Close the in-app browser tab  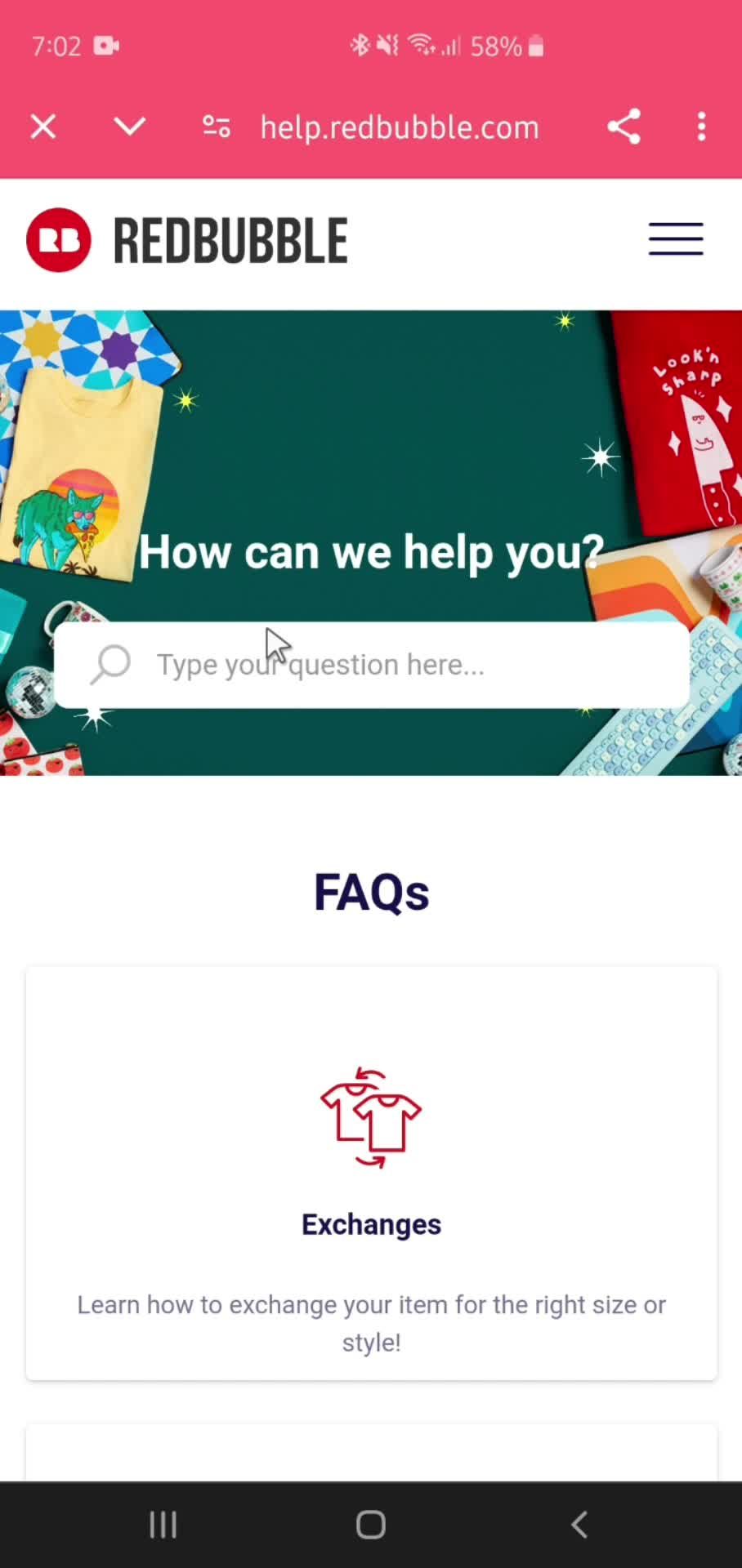click(x=43, y=127)
